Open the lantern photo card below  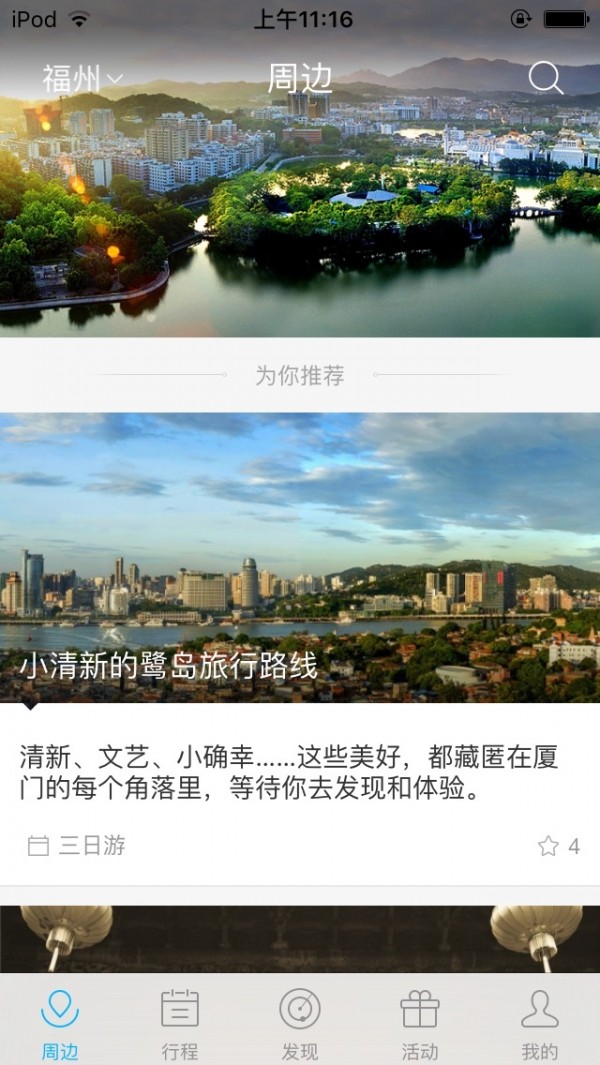pyautogui.click(x=300, y=938)
